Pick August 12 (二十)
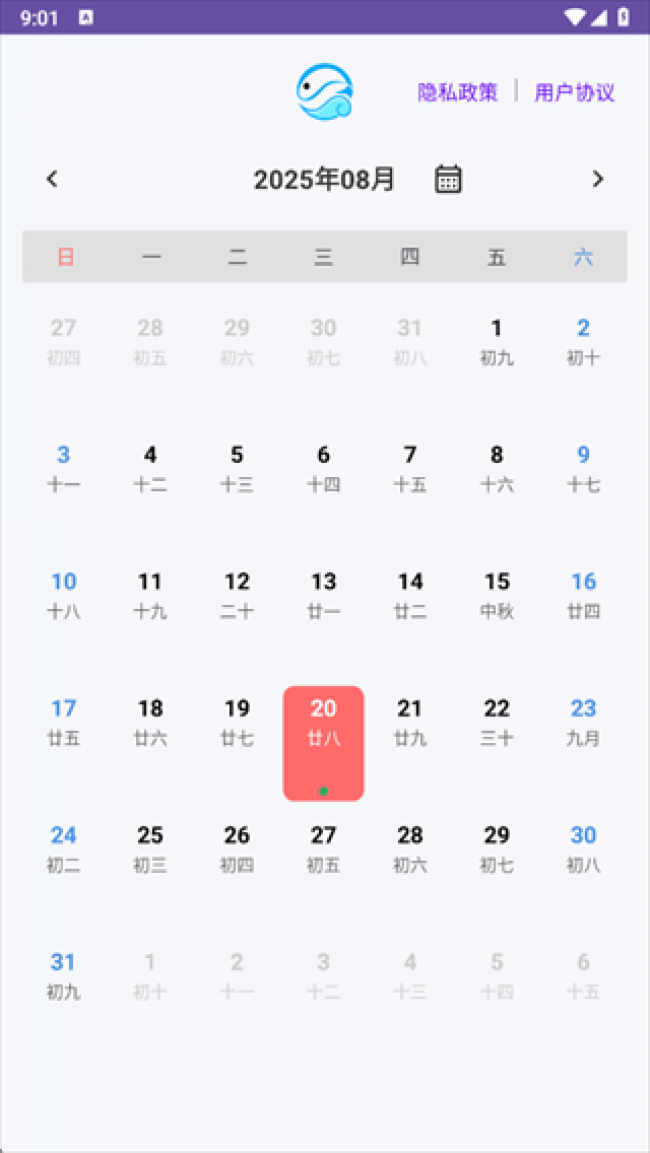 pos(237,595)
